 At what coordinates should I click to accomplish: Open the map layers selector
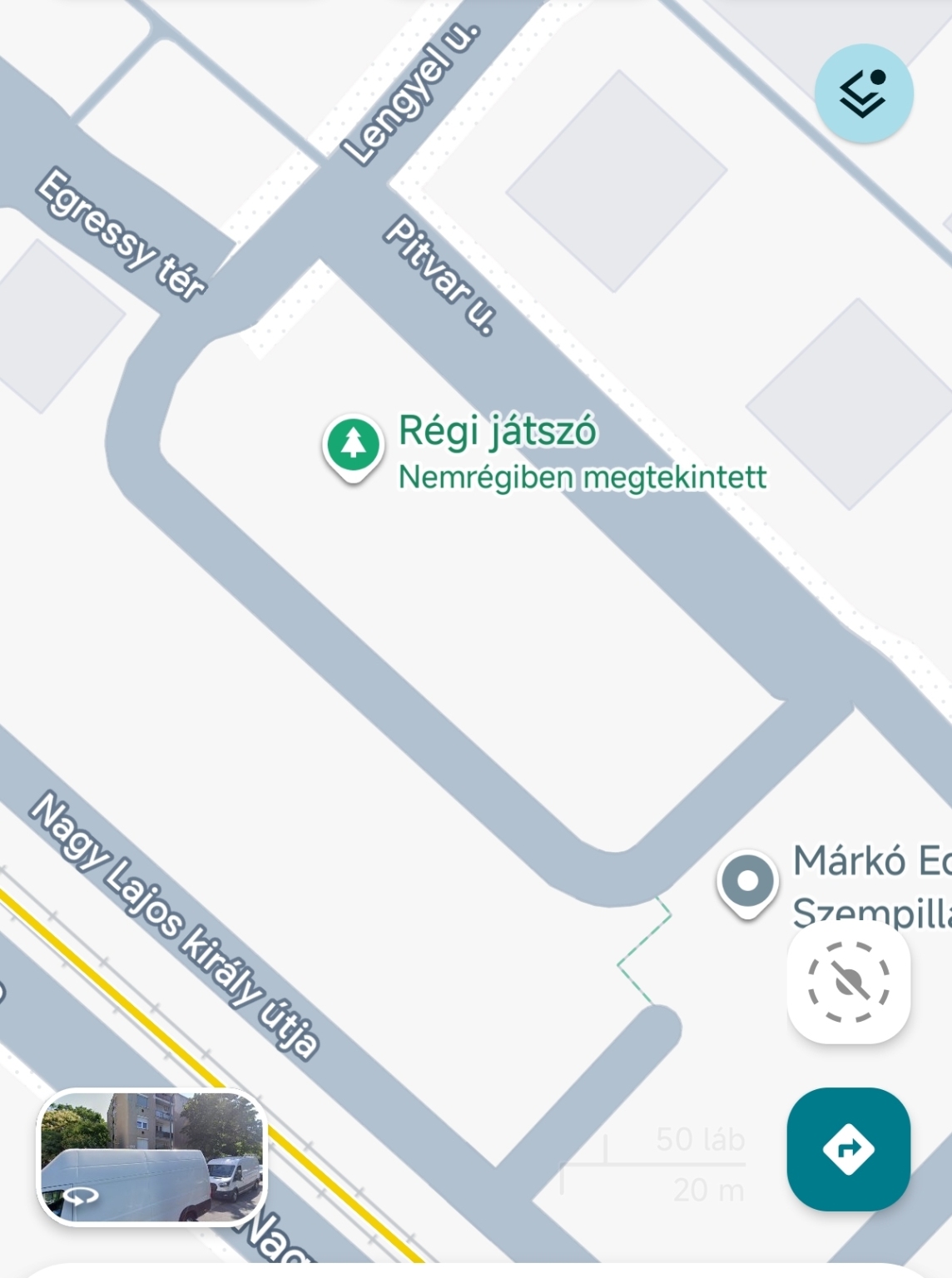click(x=863, y=93)
